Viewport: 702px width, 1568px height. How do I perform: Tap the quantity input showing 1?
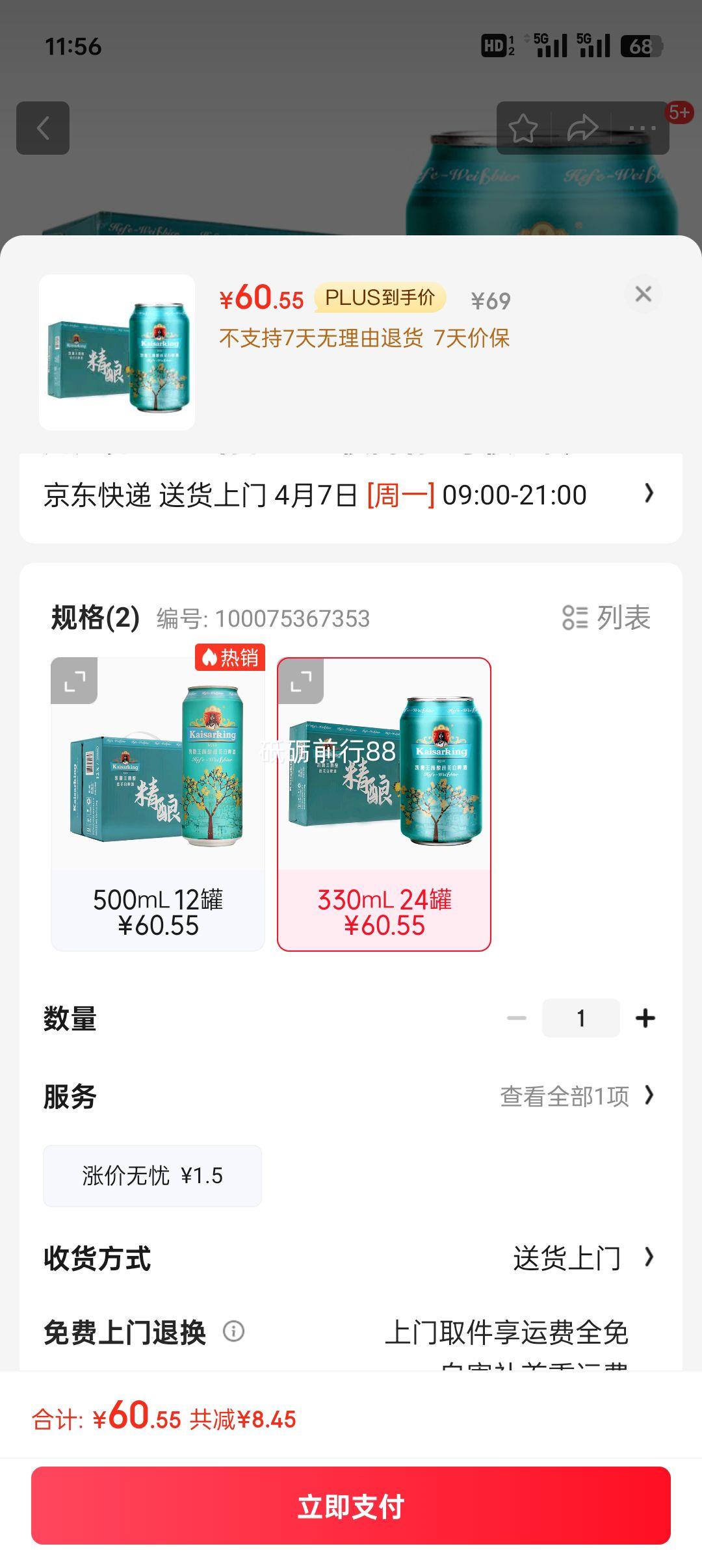pyautogui.click(x=580, y=1018)
